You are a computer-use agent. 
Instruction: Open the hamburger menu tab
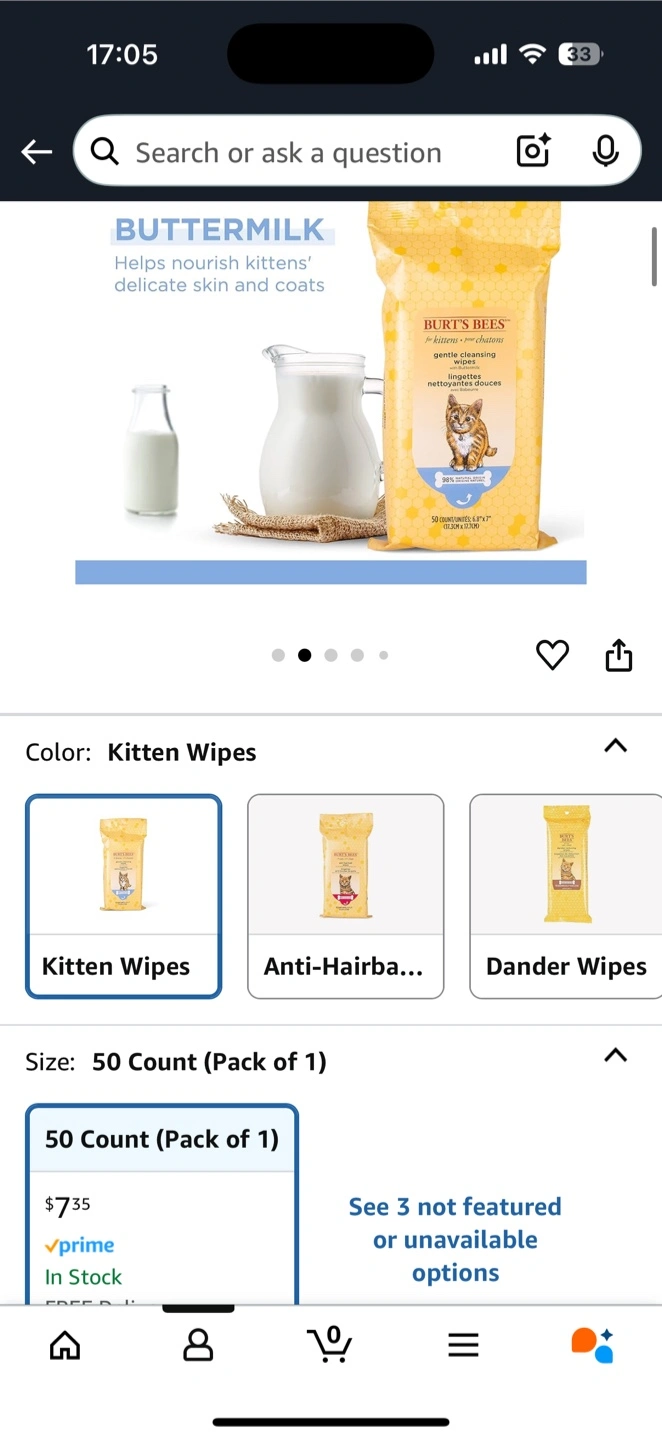tap(463, 1345)
